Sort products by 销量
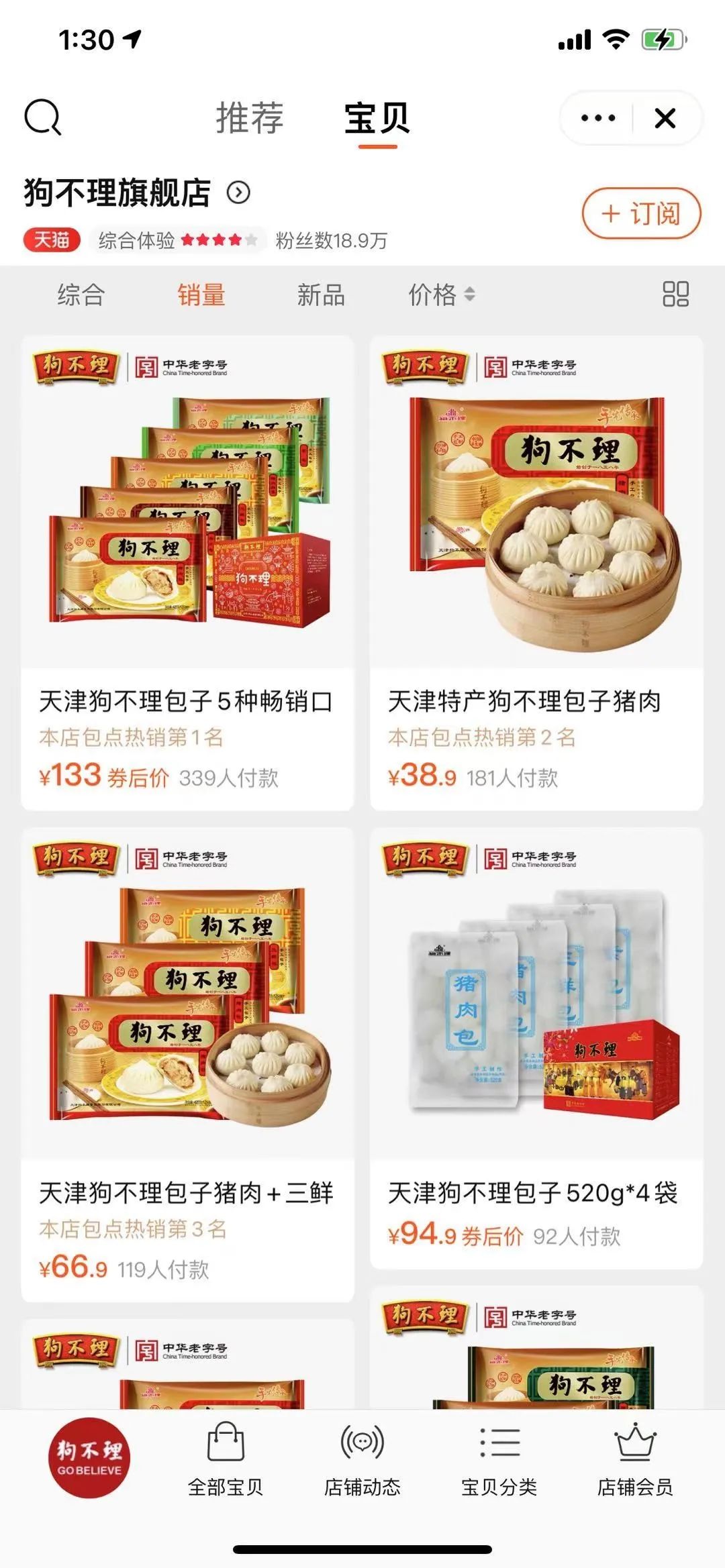725x1568 pixels. pyautogui.click(x=201, y=295)
